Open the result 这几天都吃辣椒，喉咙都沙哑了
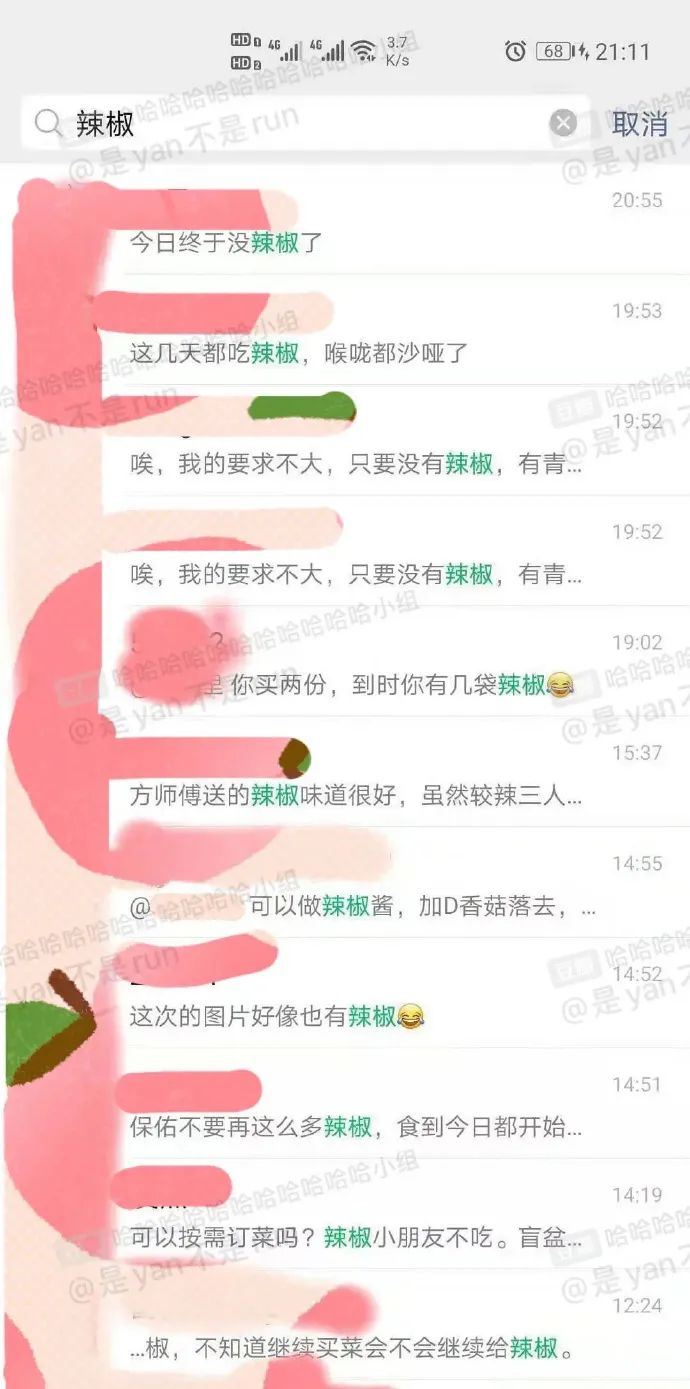Image resolution: width=690 pixels, height=1389 pixels. pos(400,352)
